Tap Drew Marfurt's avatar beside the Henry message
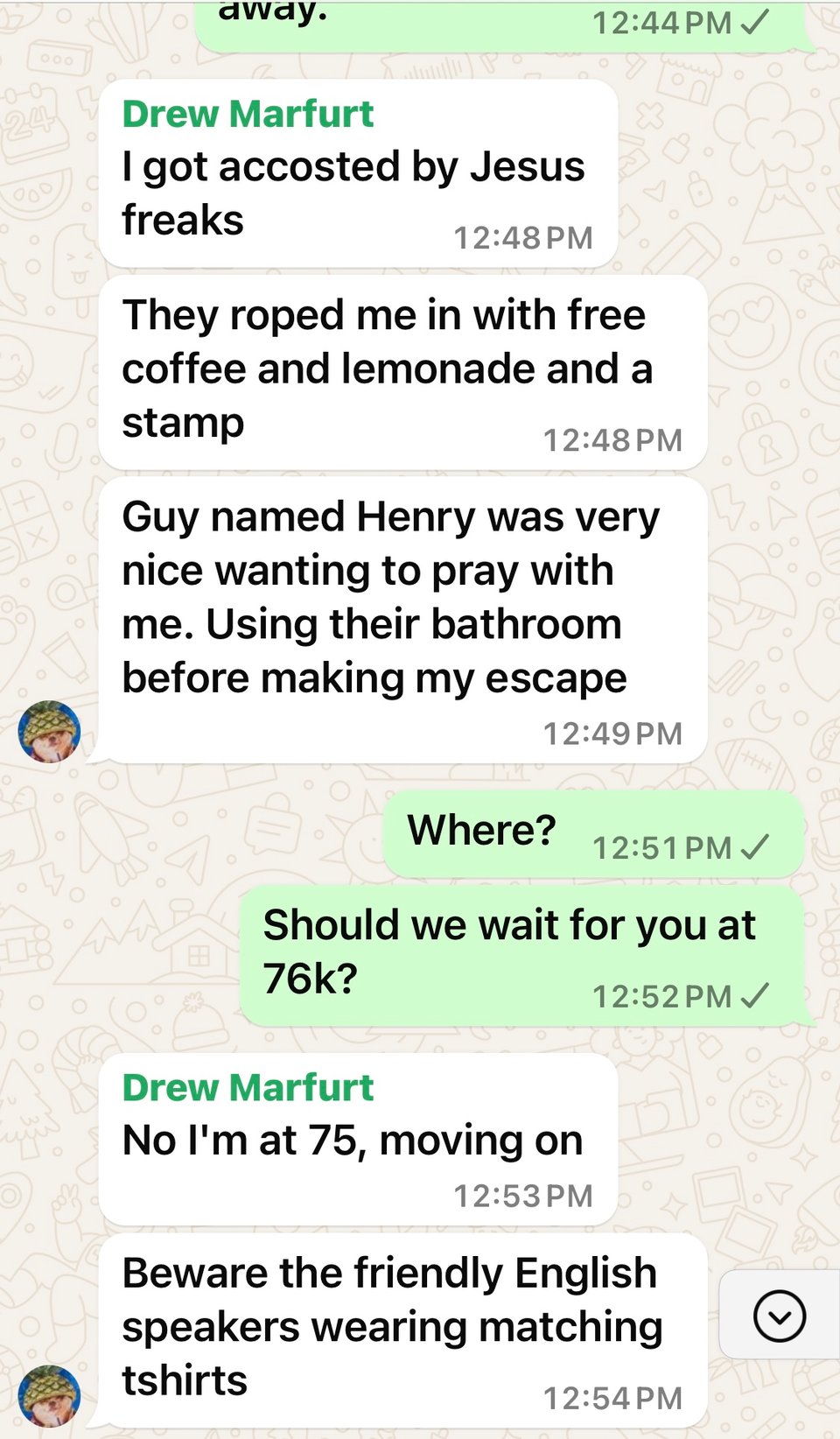The width and height of the screenshot is (840, 1439). point(50,732)
